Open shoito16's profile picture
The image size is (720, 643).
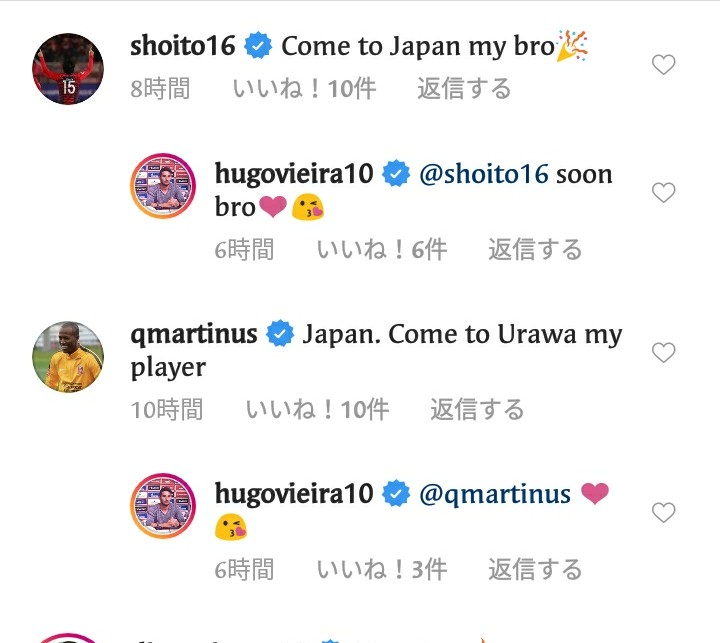tap(68, 69)
